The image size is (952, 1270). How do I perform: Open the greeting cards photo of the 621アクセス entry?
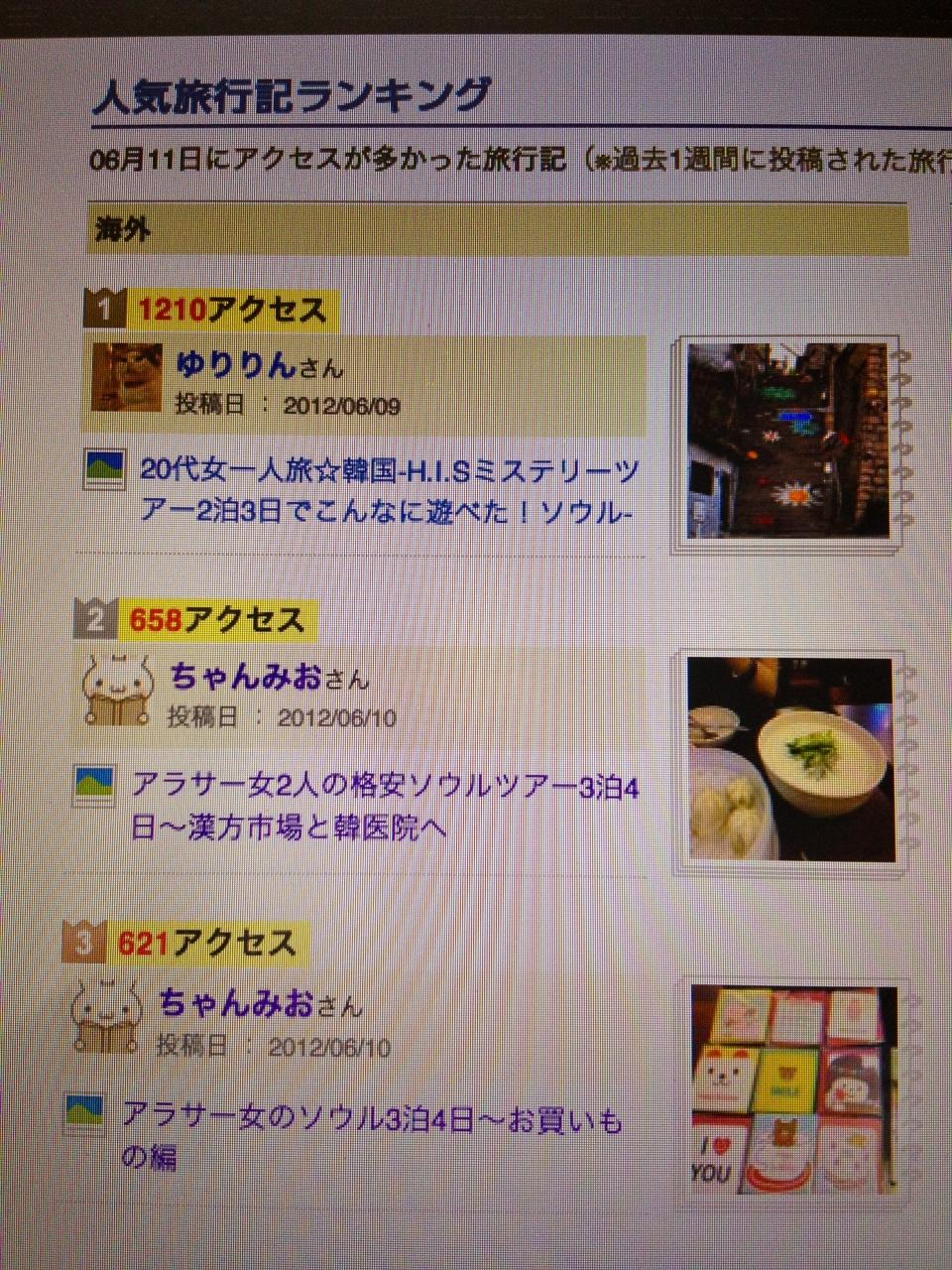(793, 1089)
